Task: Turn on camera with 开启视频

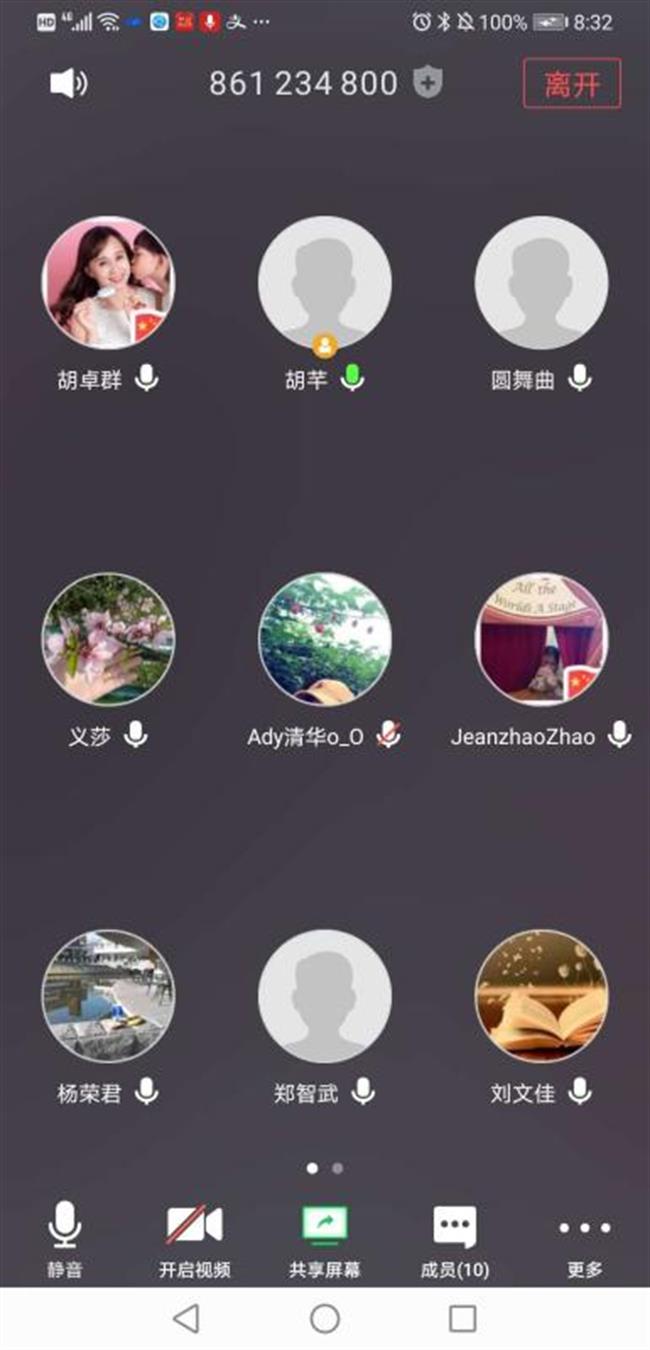Action: [195, 1239]
